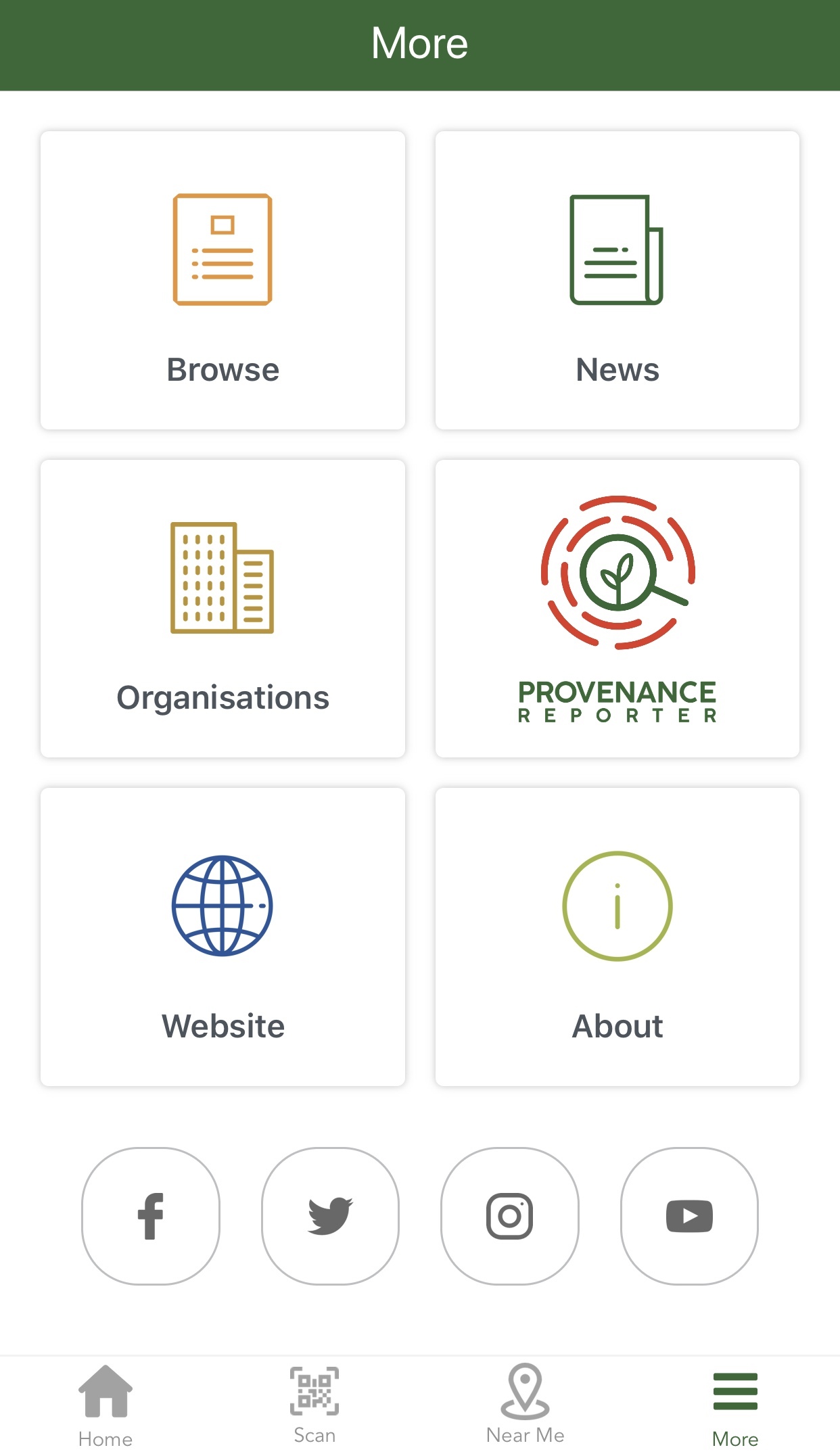This screenshot has width=840, height=1454.
Task: Open the Twitter profile
Action: (330, 1216)
